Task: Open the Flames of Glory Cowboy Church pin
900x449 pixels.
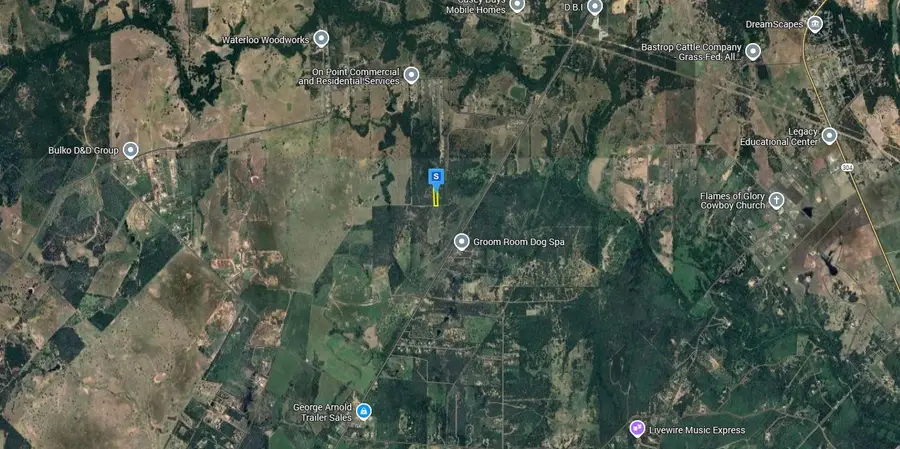Action: [x=776, y=200]
